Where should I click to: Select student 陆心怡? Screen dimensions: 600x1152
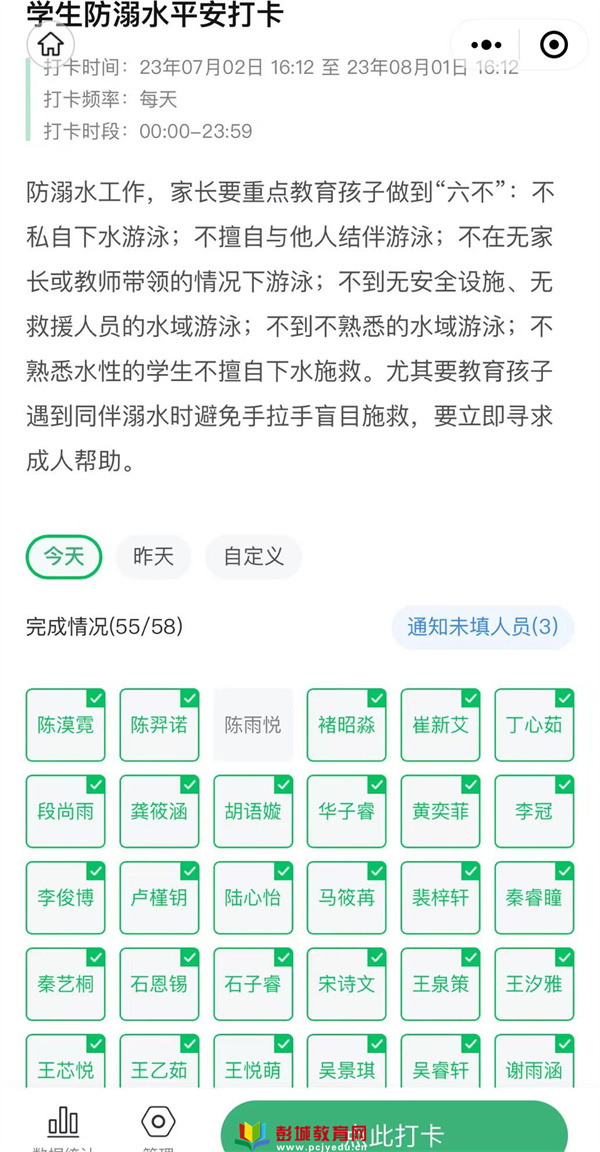[253, 898]
